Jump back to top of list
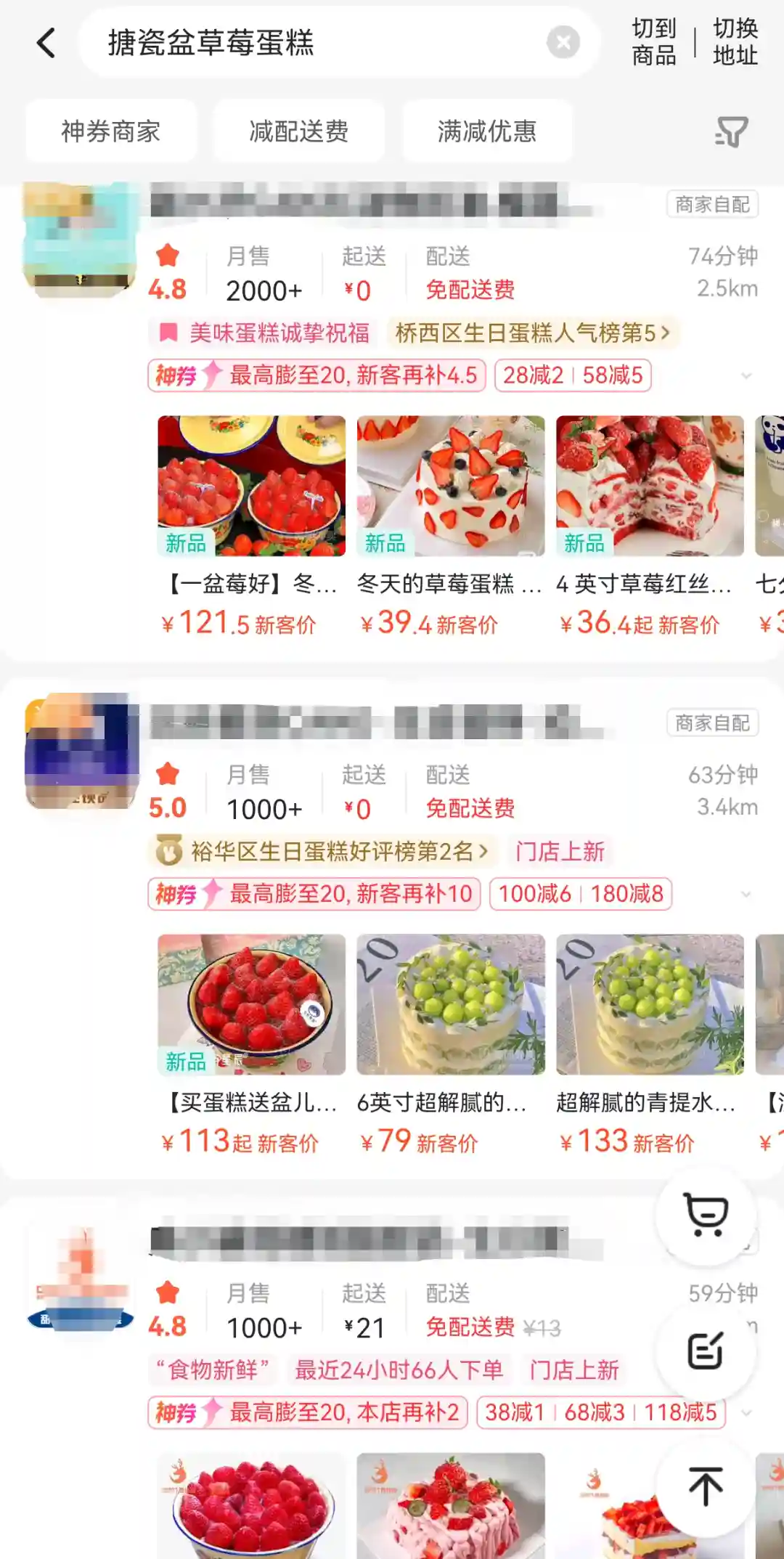The width and height of the screenshot is (784, 1559). point(706,1486)
